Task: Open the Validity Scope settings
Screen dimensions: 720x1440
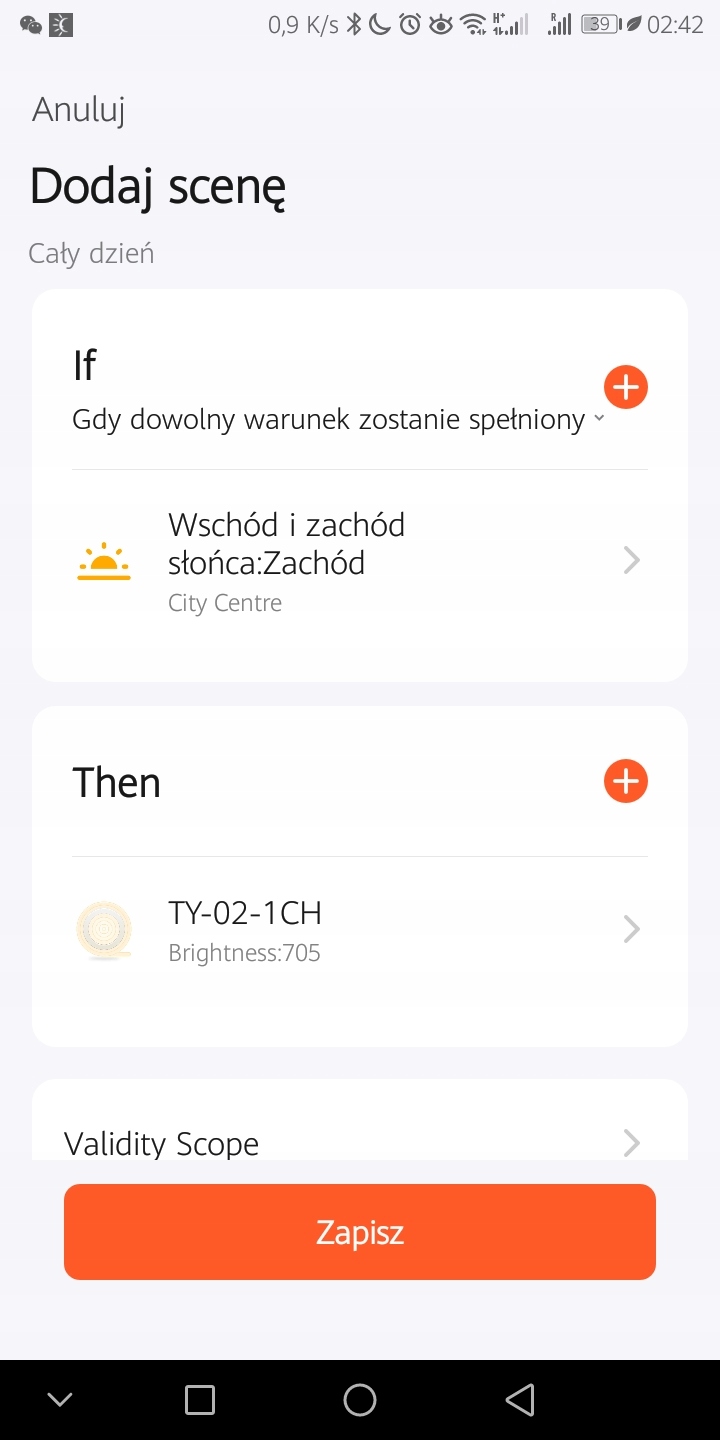Action: pos(360,1142)
